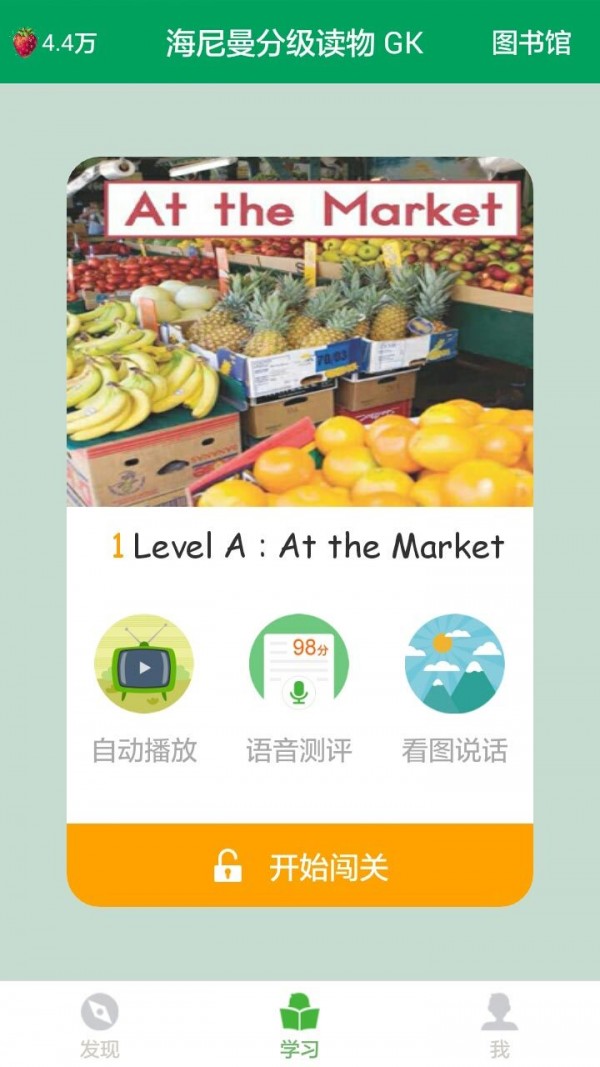Tap the 开始闯关 start button
The width and height of the screenshot is (600, 1067).
click(300, 866)
